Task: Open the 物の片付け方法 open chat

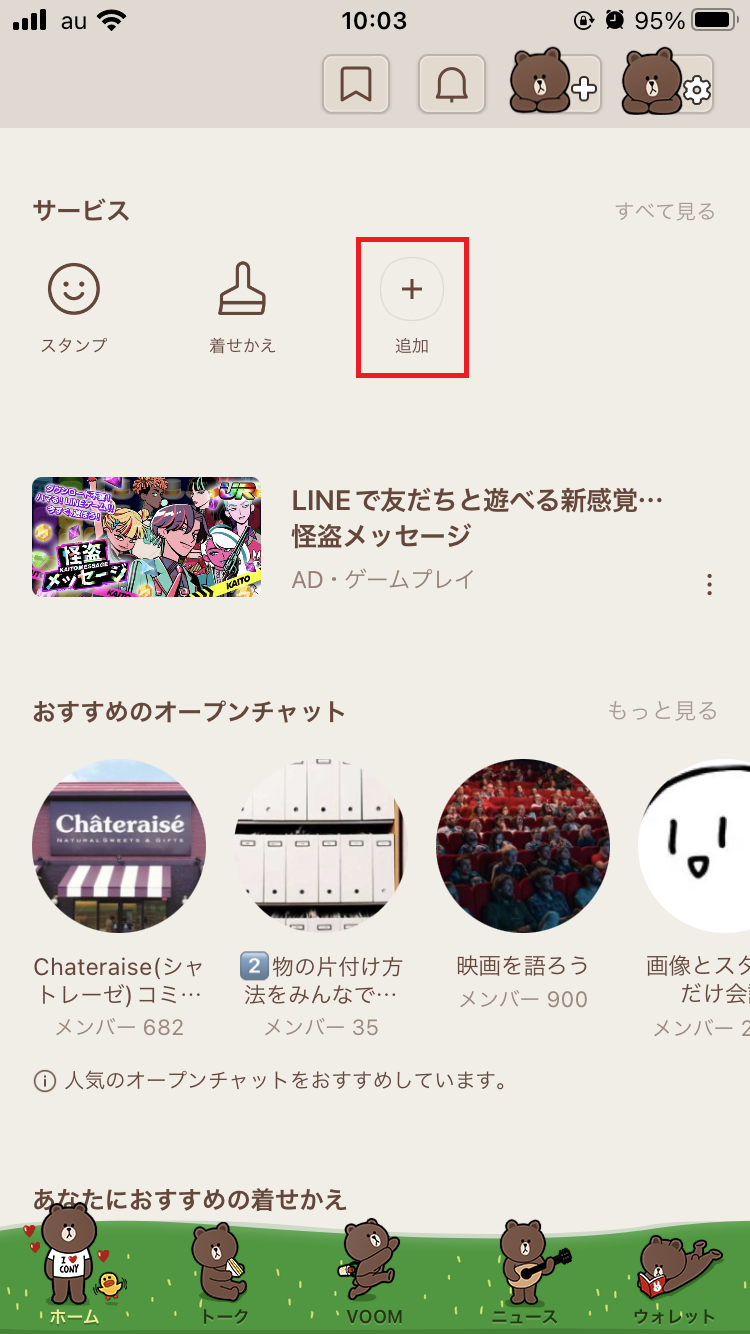Action: click(320, 845)
